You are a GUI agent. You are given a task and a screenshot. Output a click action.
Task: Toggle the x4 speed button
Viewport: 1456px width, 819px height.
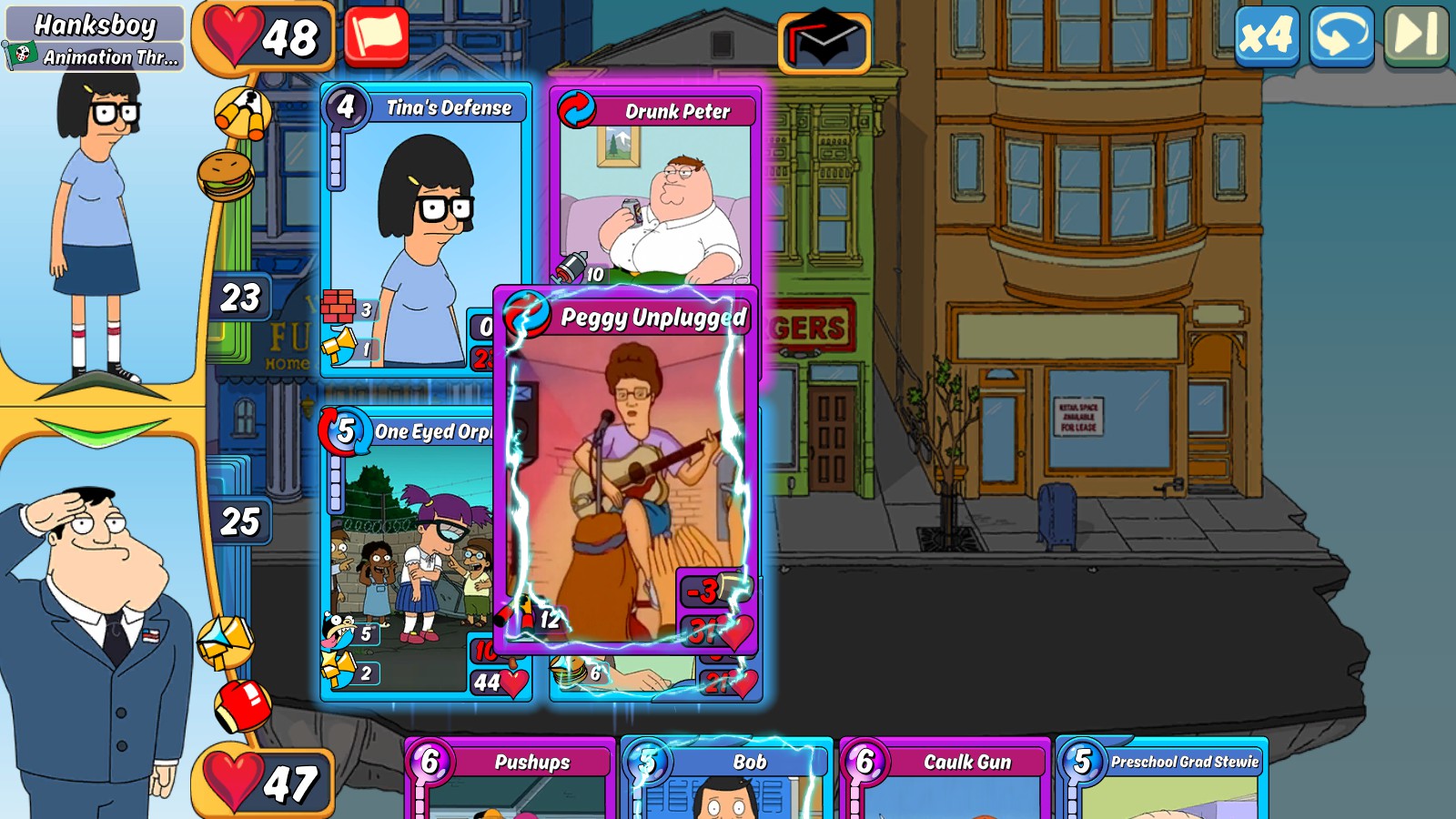pyautogui.click(x=1267, y=36)
